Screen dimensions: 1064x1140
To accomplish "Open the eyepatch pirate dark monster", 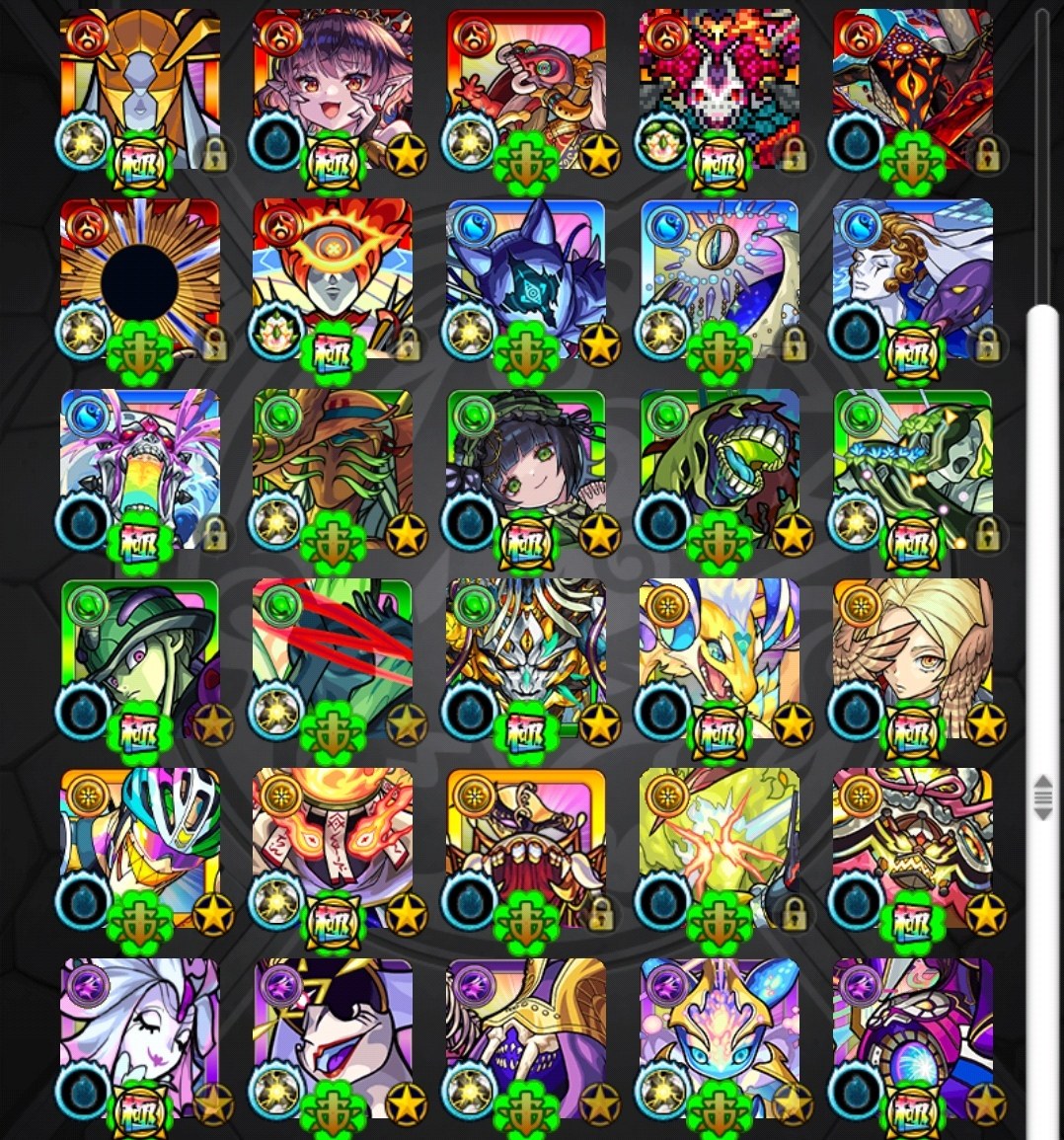I will (333, 1036).
